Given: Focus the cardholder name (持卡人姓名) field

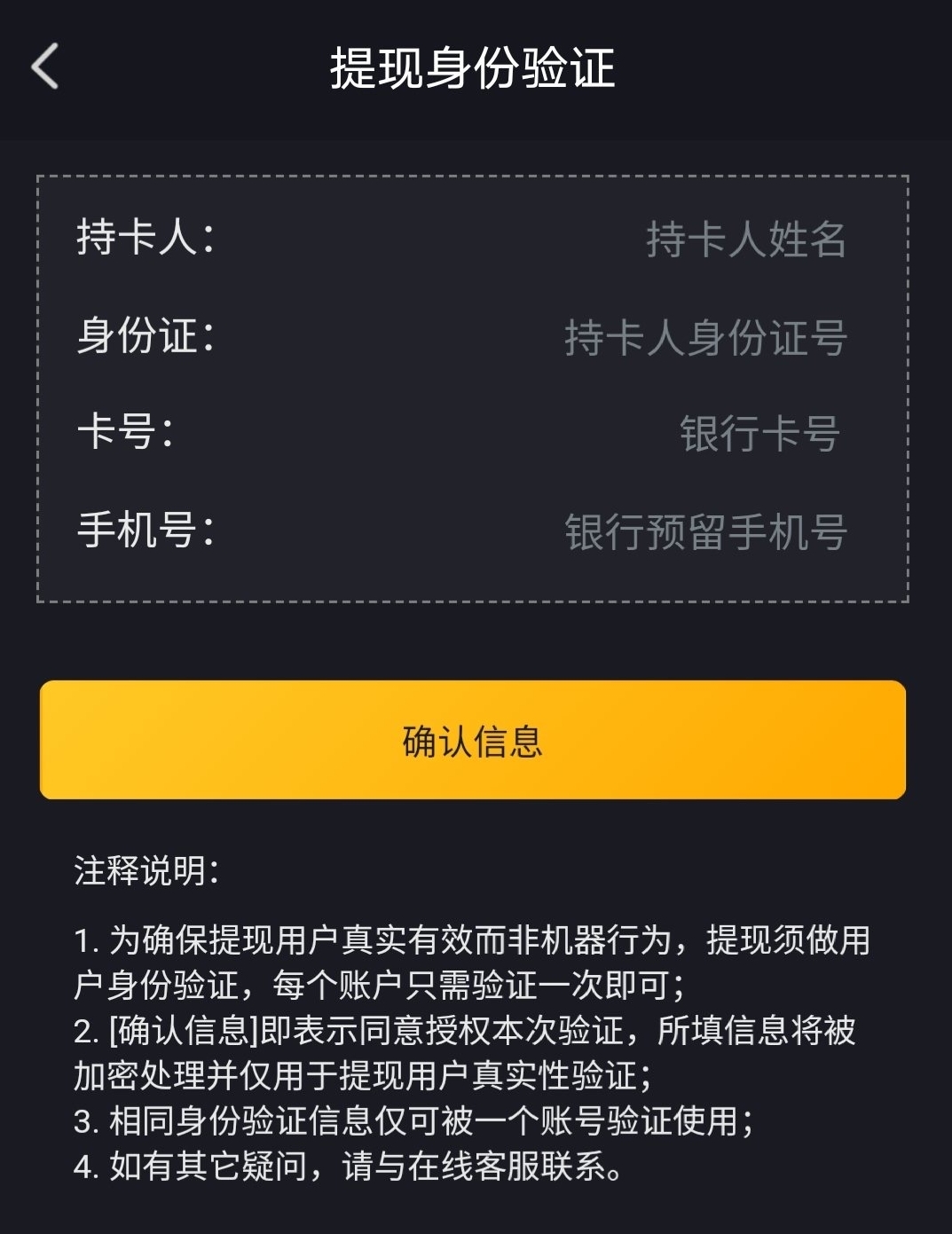Looking at the screenshot, I should click(745, 240).
